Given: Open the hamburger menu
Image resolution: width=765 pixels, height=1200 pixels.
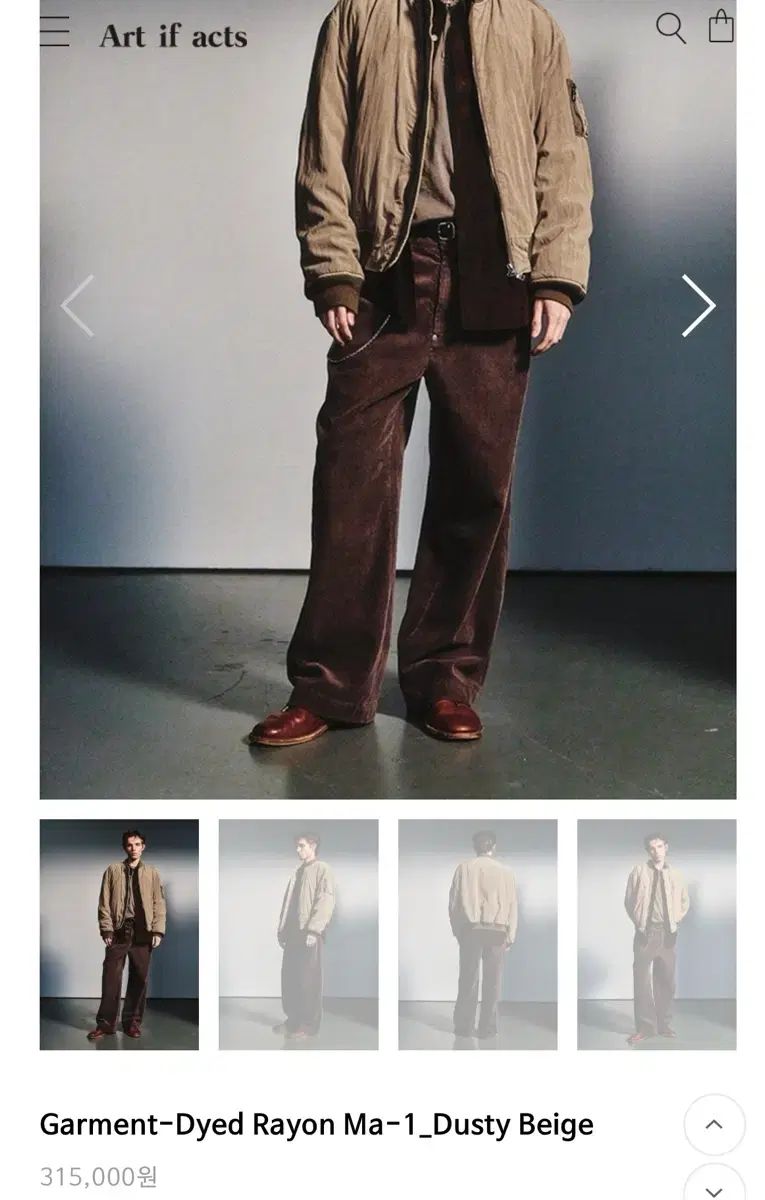Looking at the screenshot, I should 55,30.
